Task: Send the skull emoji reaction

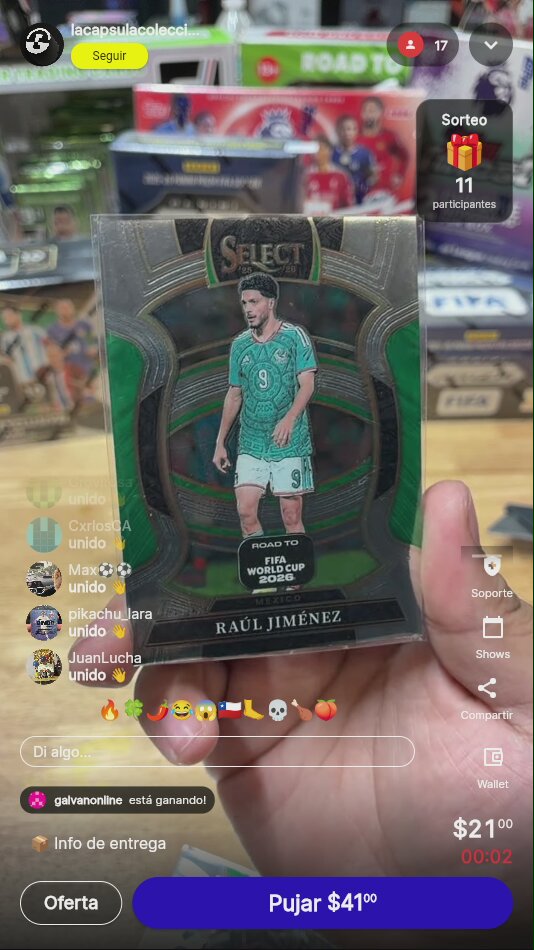Action: tap(277, 710)
